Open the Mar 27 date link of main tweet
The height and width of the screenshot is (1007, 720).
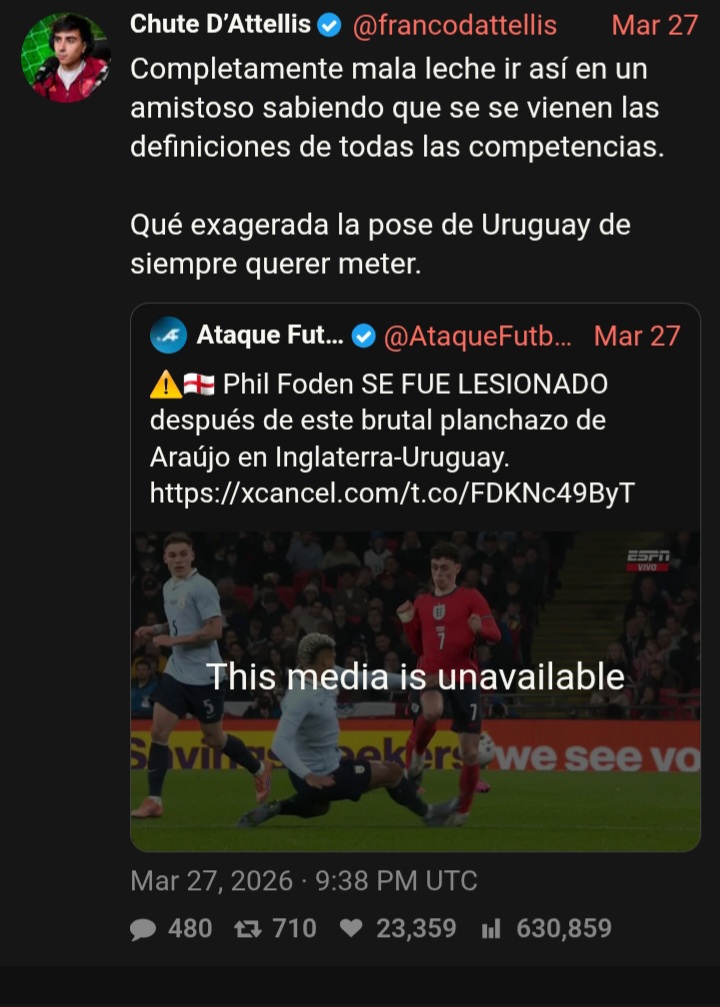(x=654, y=26)
